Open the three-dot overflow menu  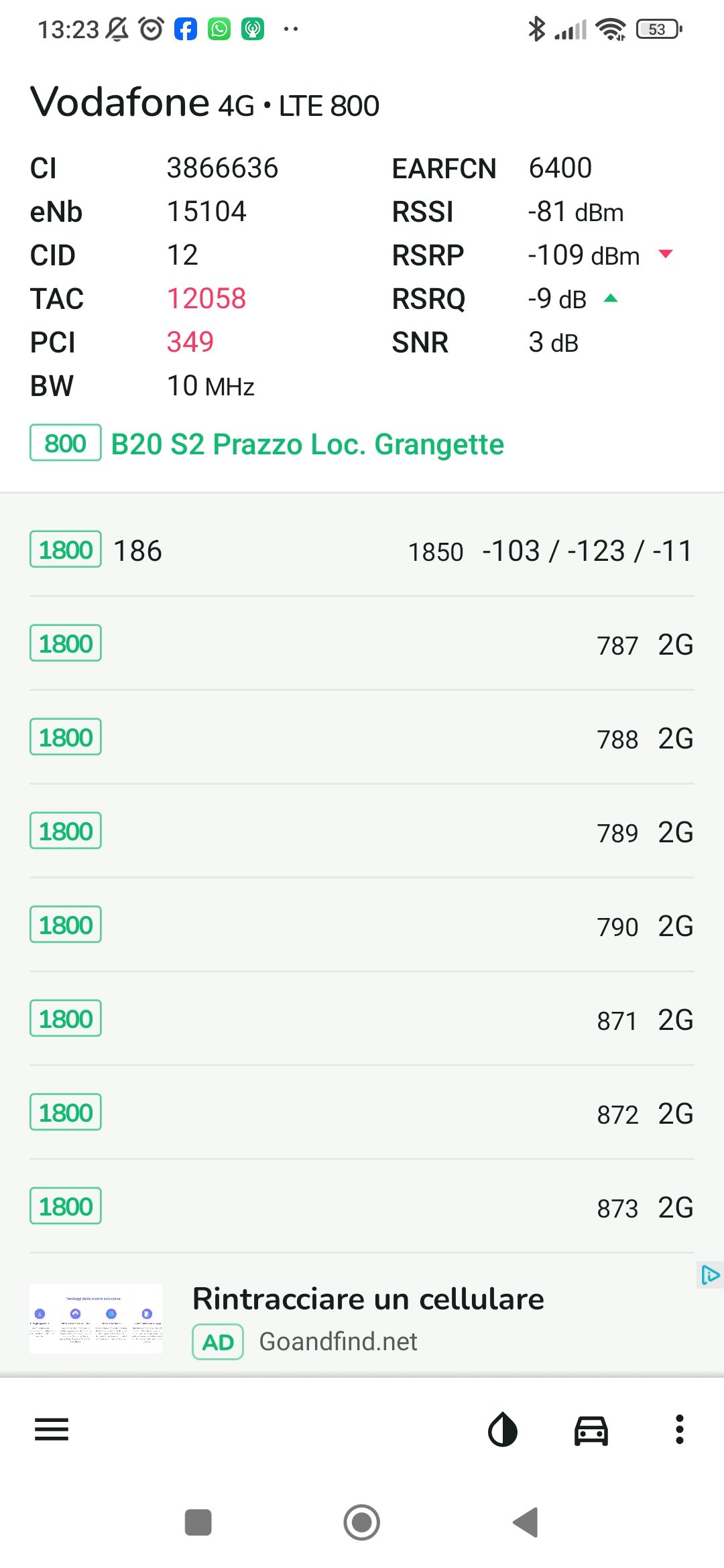coord(680,1429)
